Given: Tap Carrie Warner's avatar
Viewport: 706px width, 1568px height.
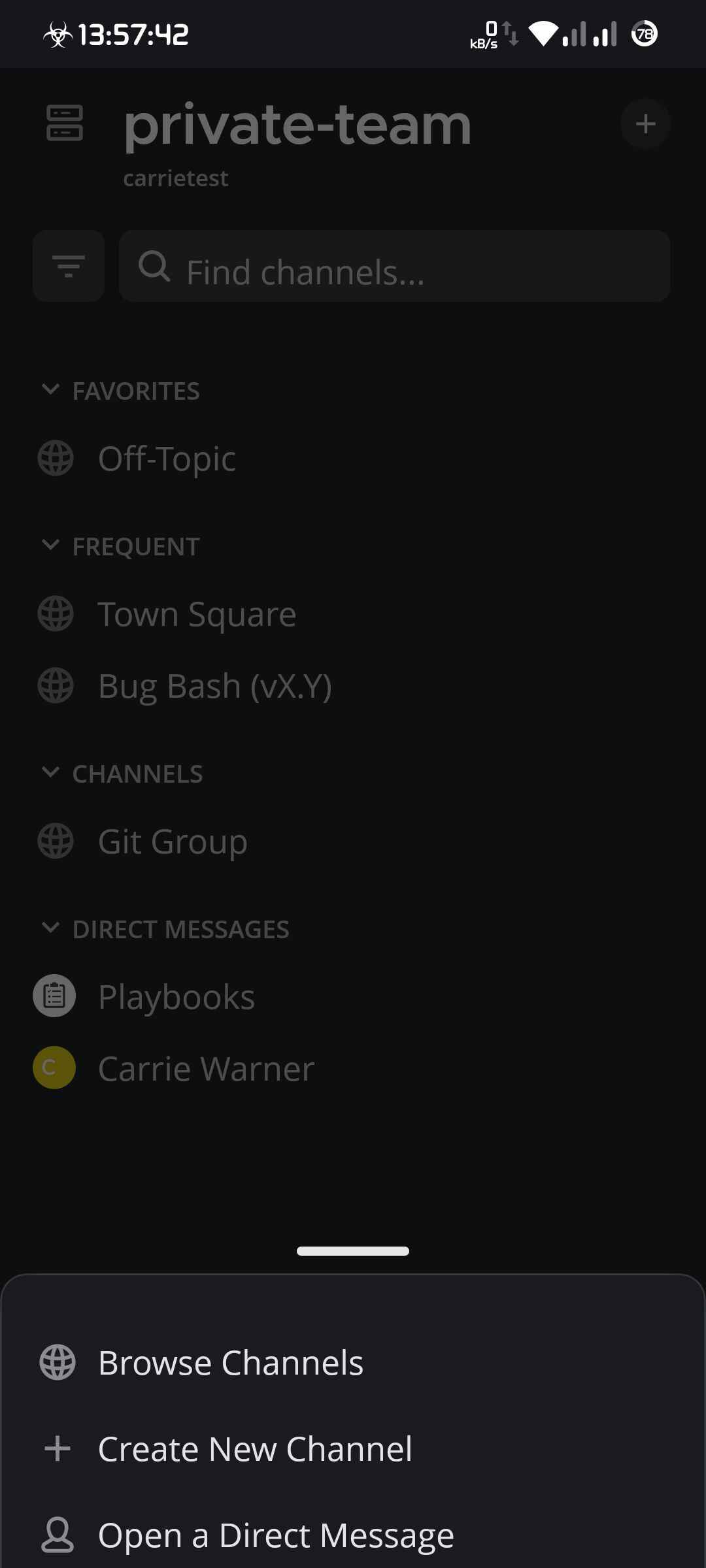Looking at the screenshot, I should coord(54,1068).
